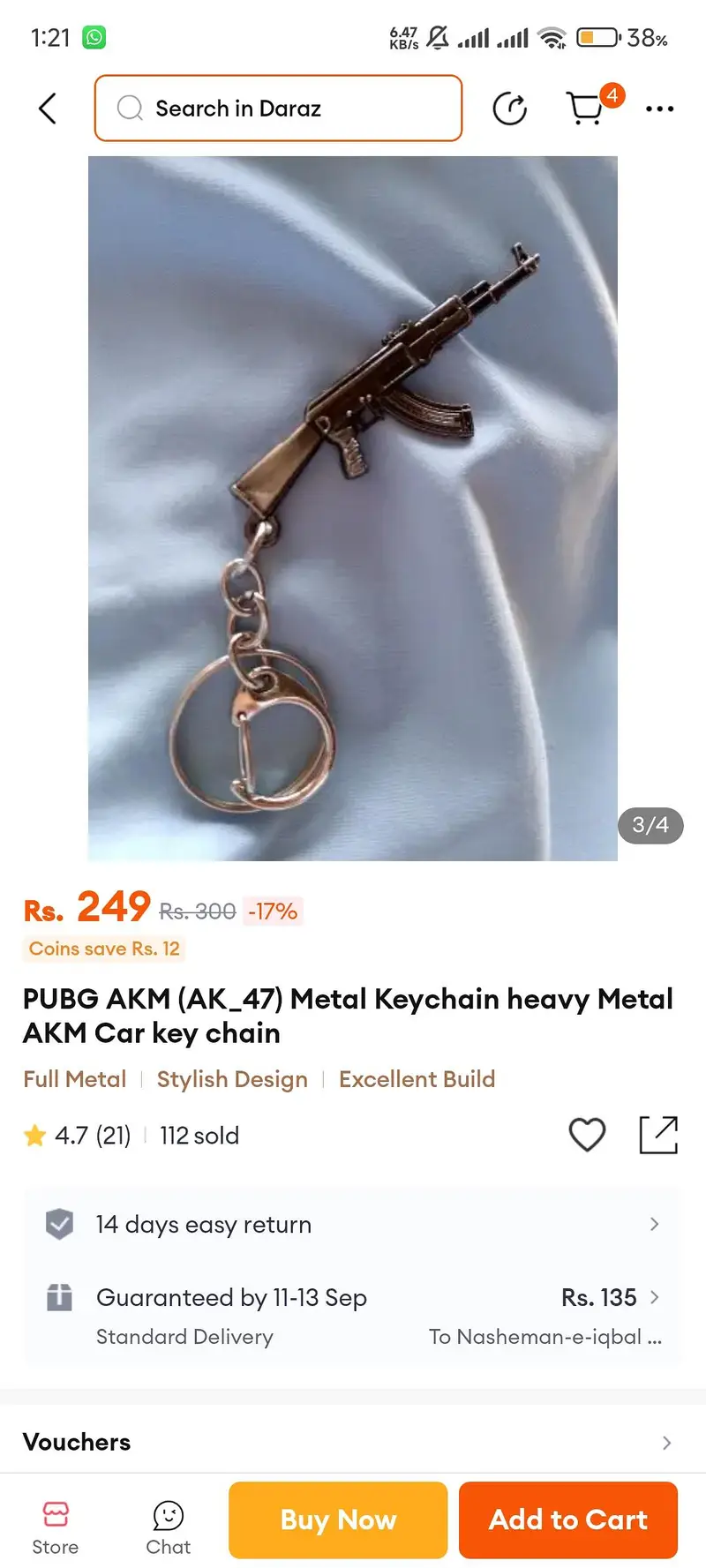Open the keychain product image

pyautogui.click(x=352, y=508)
